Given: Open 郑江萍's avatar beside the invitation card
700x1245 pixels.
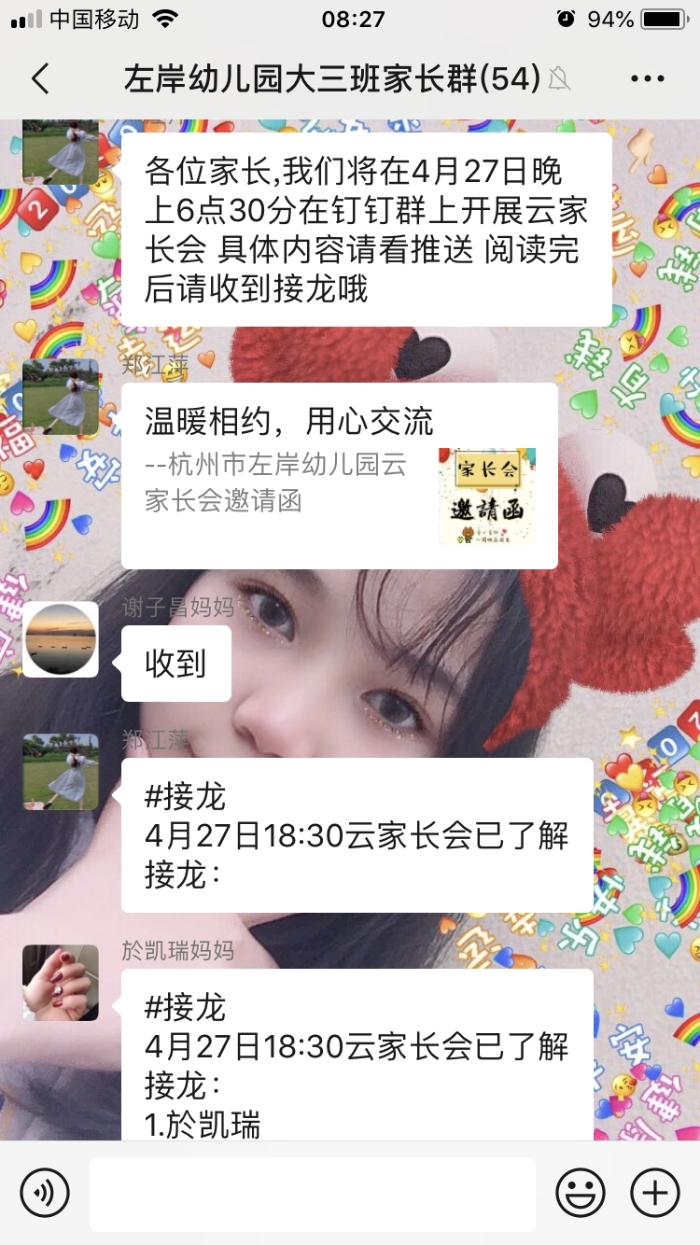Looking at the screenshot, I should coord(61,396).
